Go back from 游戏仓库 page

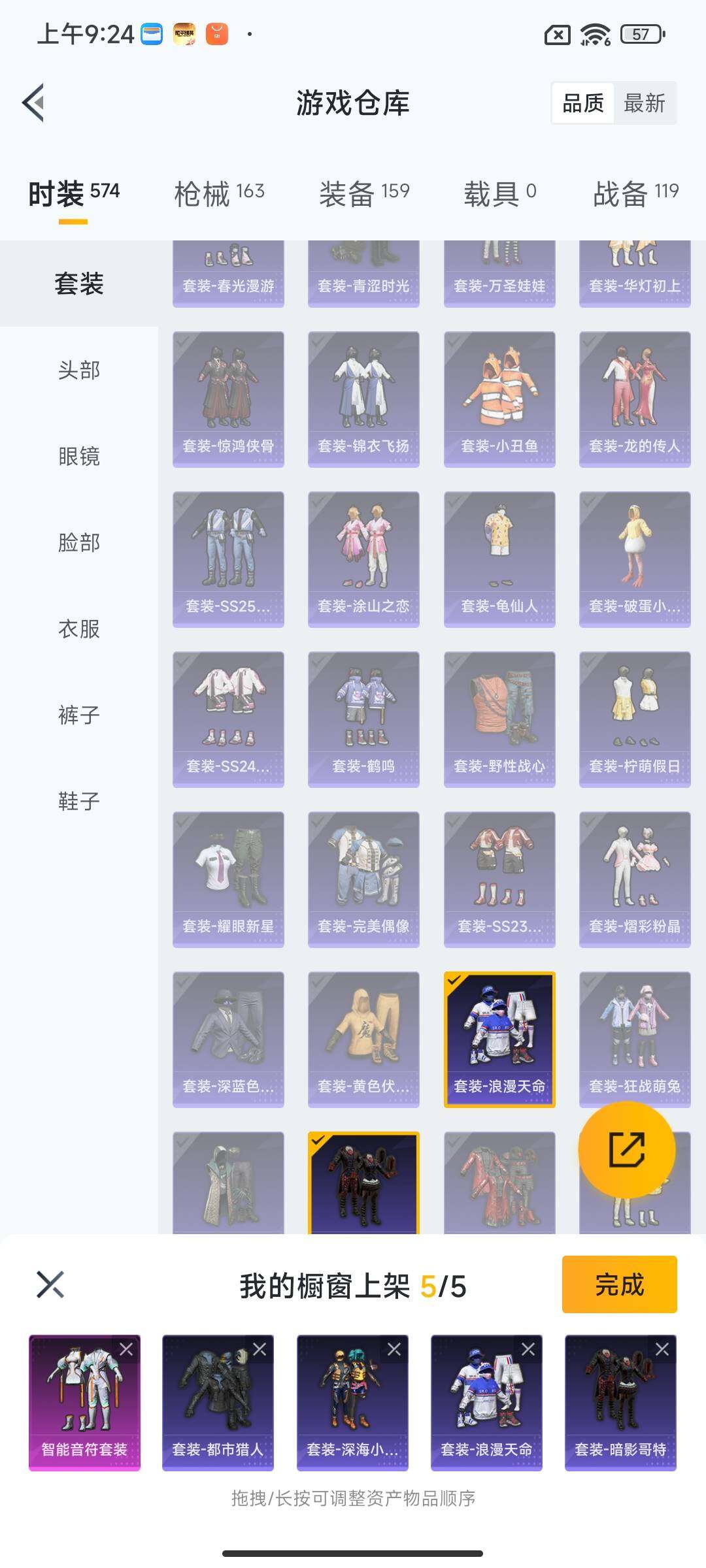(x=34, y=103)
